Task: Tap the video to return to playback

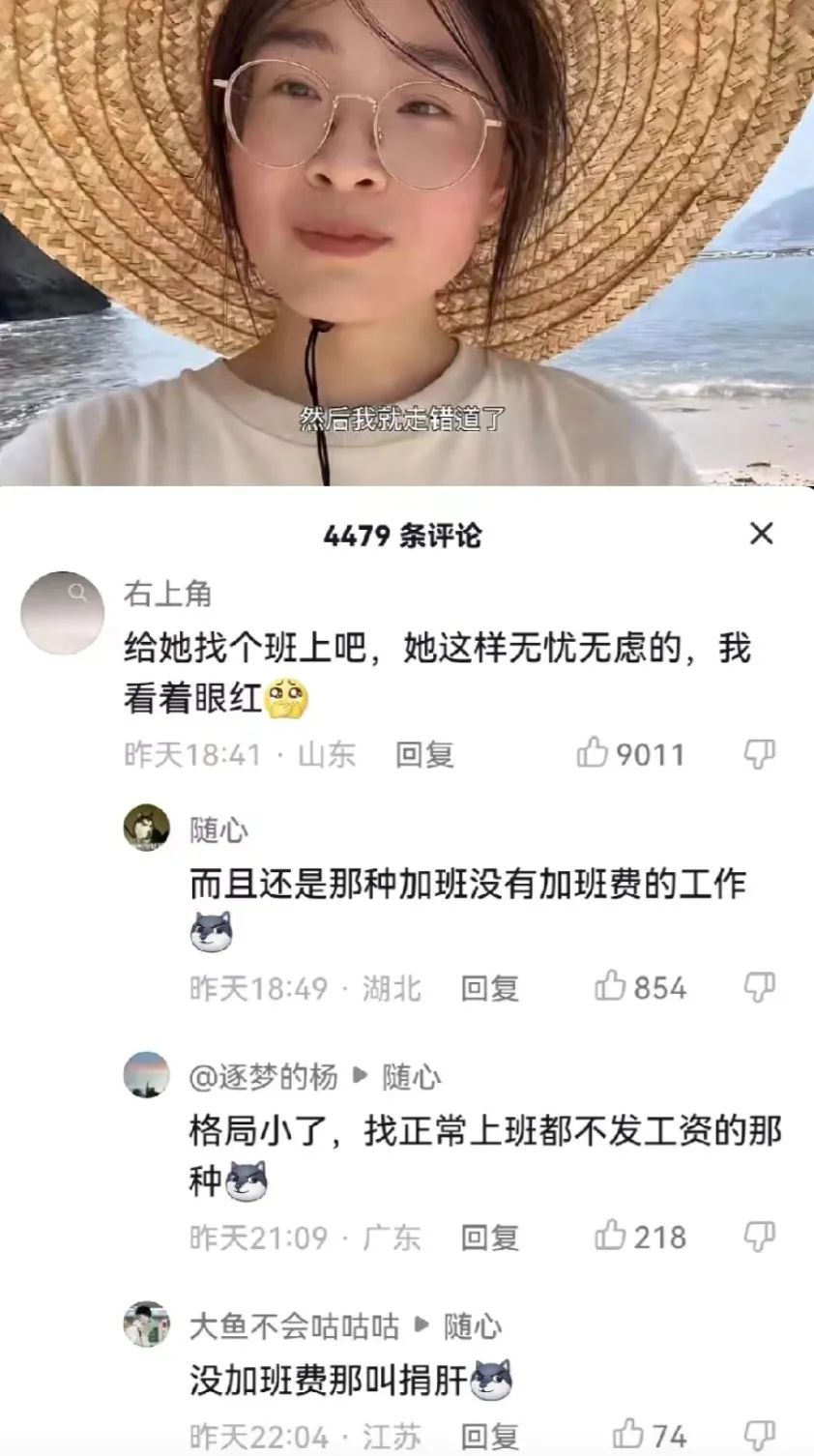Action: [406, 242]
